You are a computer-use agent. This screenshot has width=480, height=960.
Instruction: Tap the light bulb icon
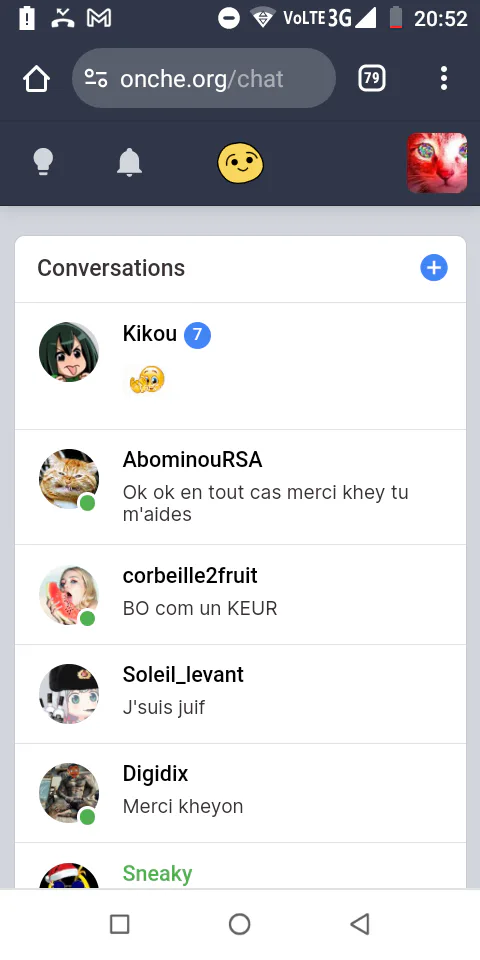[43, 163]
